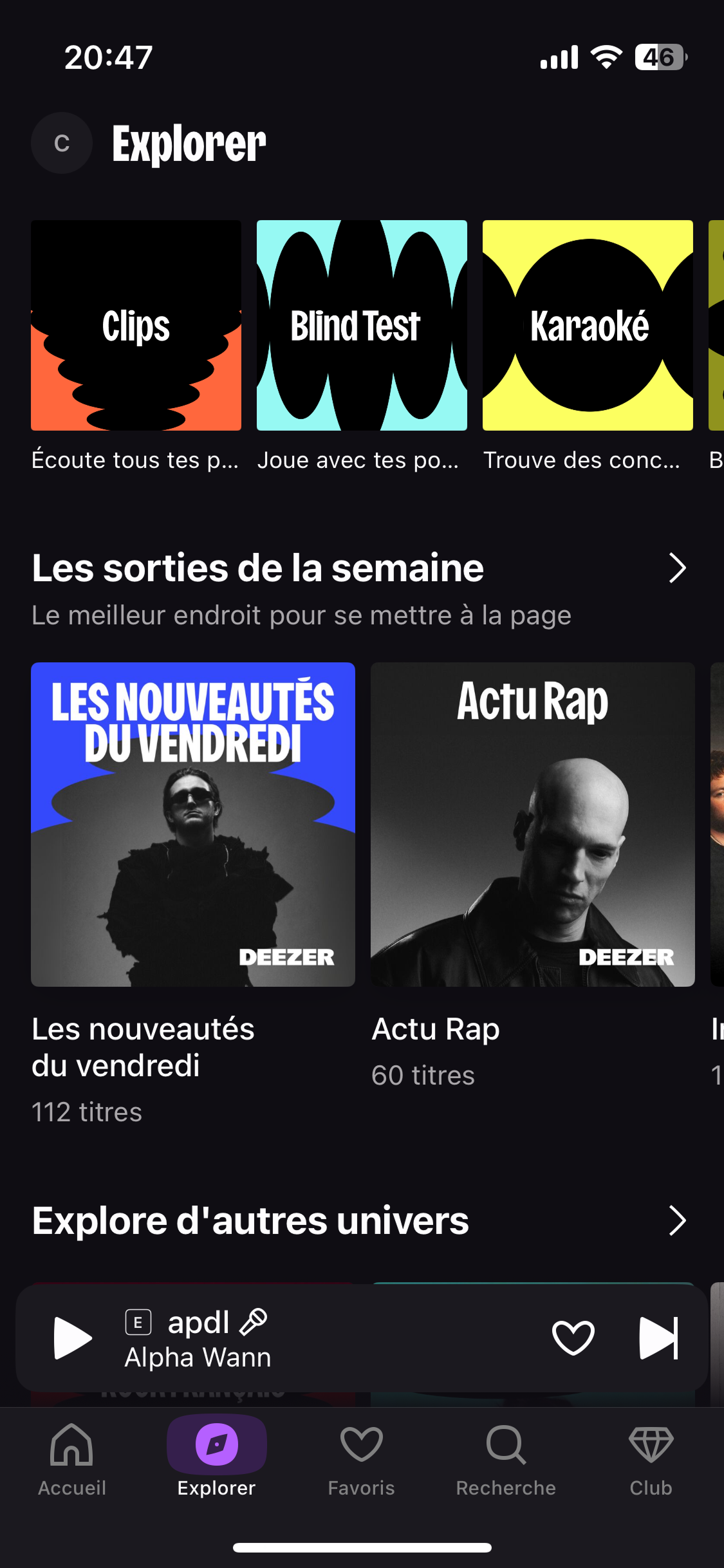
Task: Skip to the next track
Action: [658, 1338]
